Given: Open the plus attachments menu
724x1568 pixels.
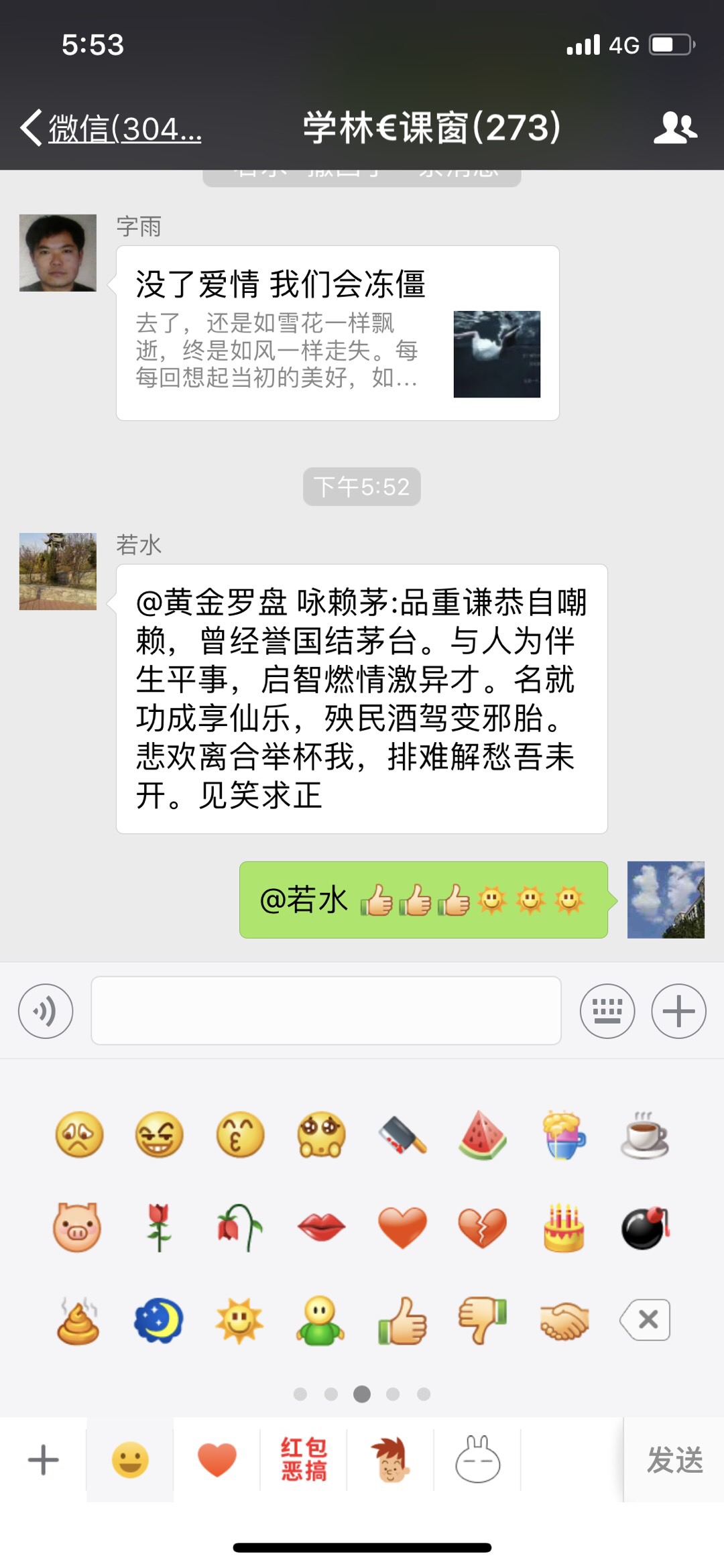Looking at the screenshot, I should pos(678,1011).
